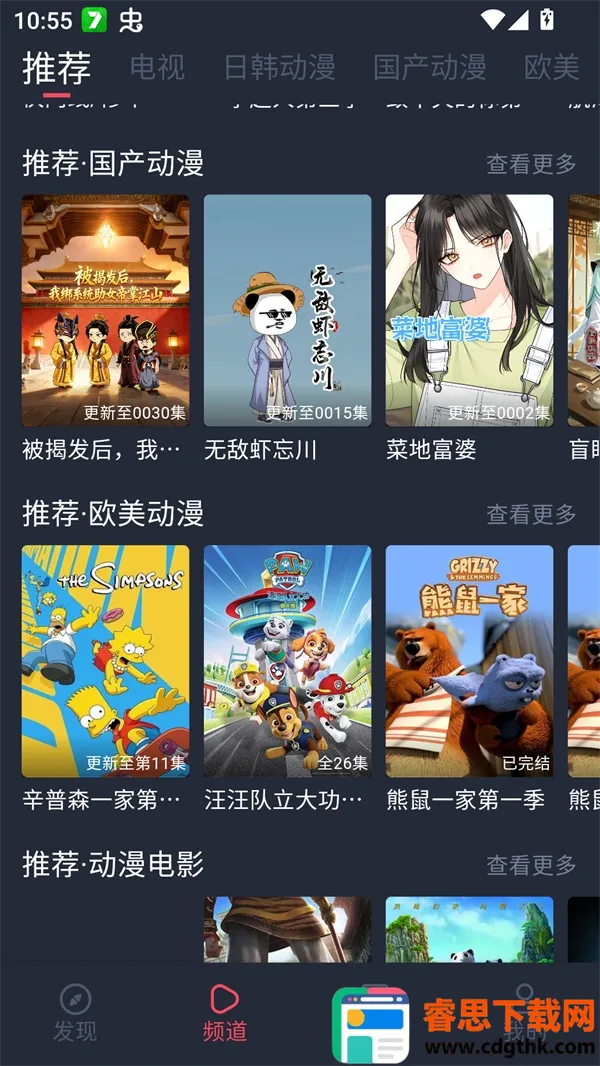600x1066 pixels.
Task: View more in 推荐·国产动漫 section
Action: (x=531, y=163)
